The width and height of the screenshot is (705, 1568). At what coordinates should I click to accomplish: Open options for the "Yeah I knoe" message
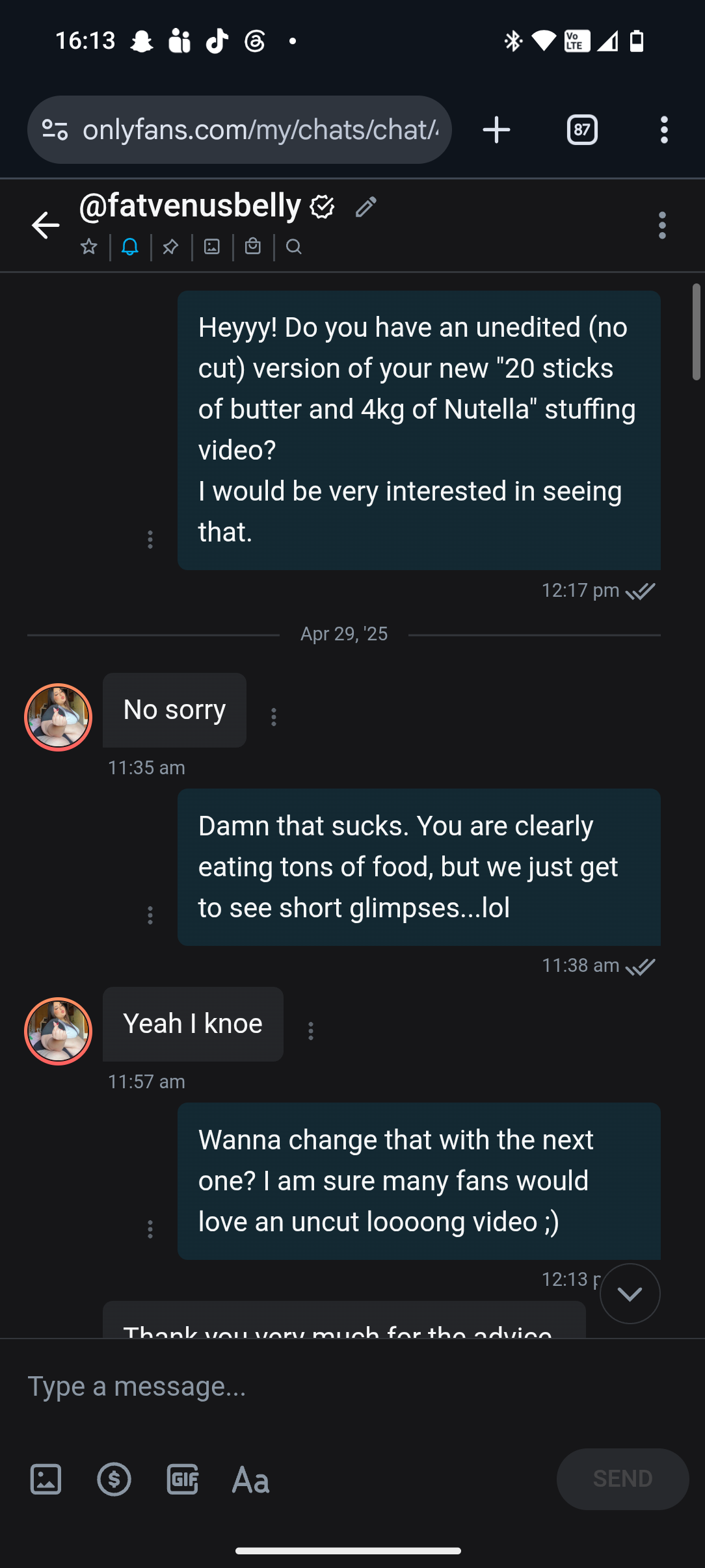311,1031
